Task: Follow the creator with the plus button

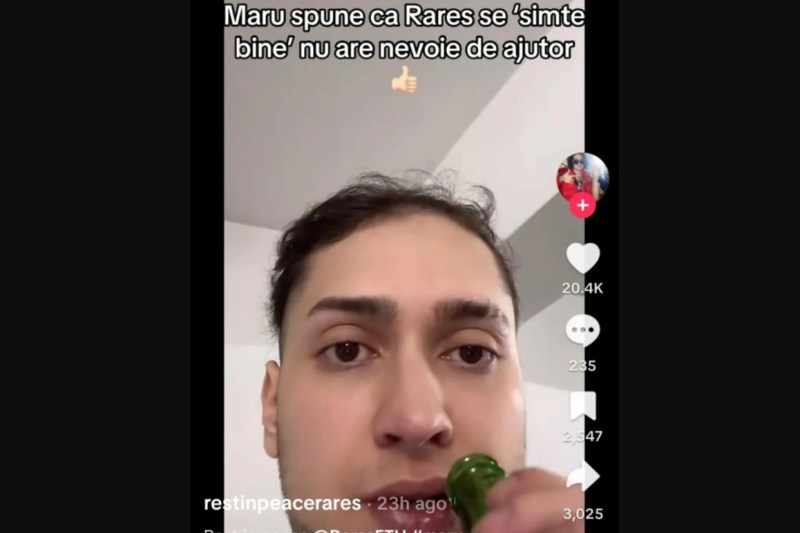Action: [x=583, y=206]
